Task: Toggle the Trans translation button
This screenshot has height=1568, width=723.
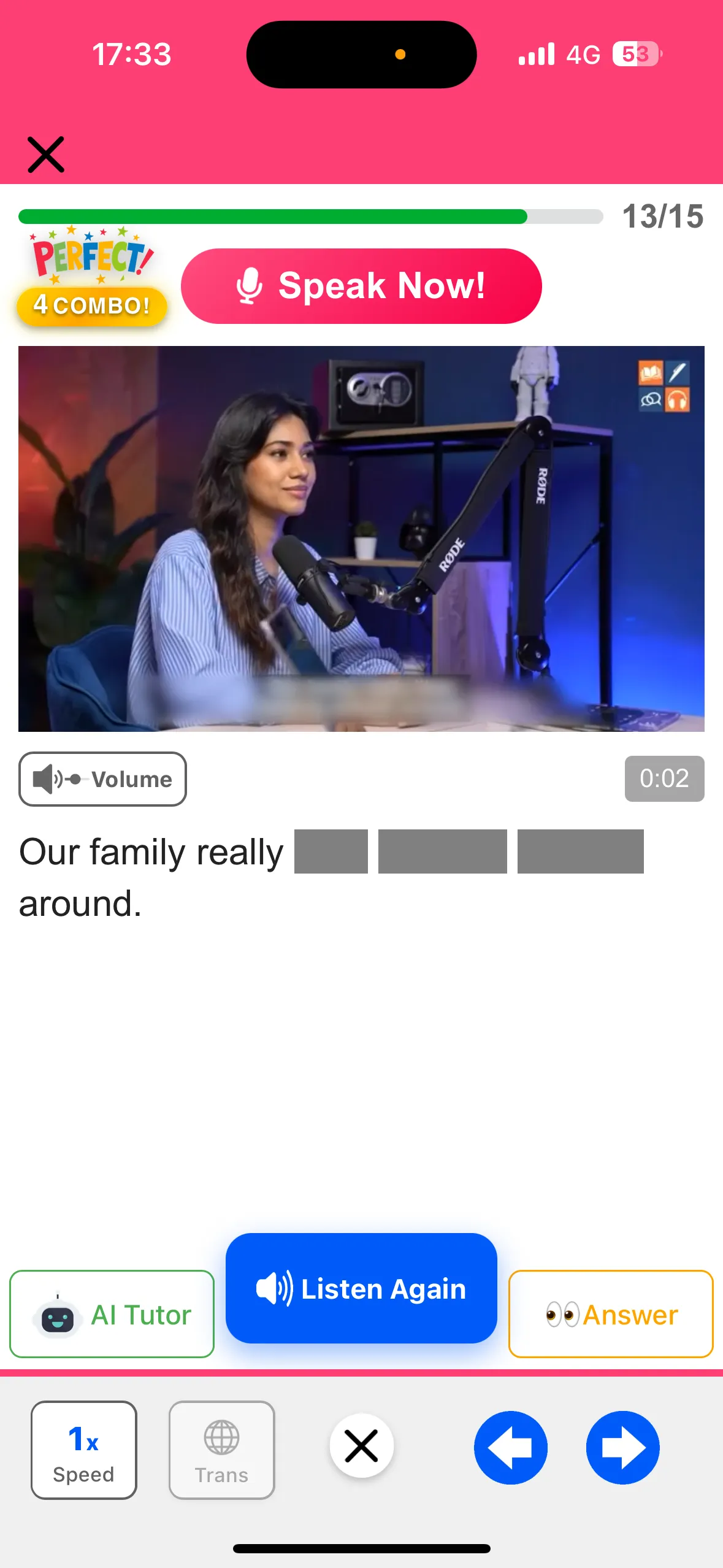Action: click(x=222, y=1450)
